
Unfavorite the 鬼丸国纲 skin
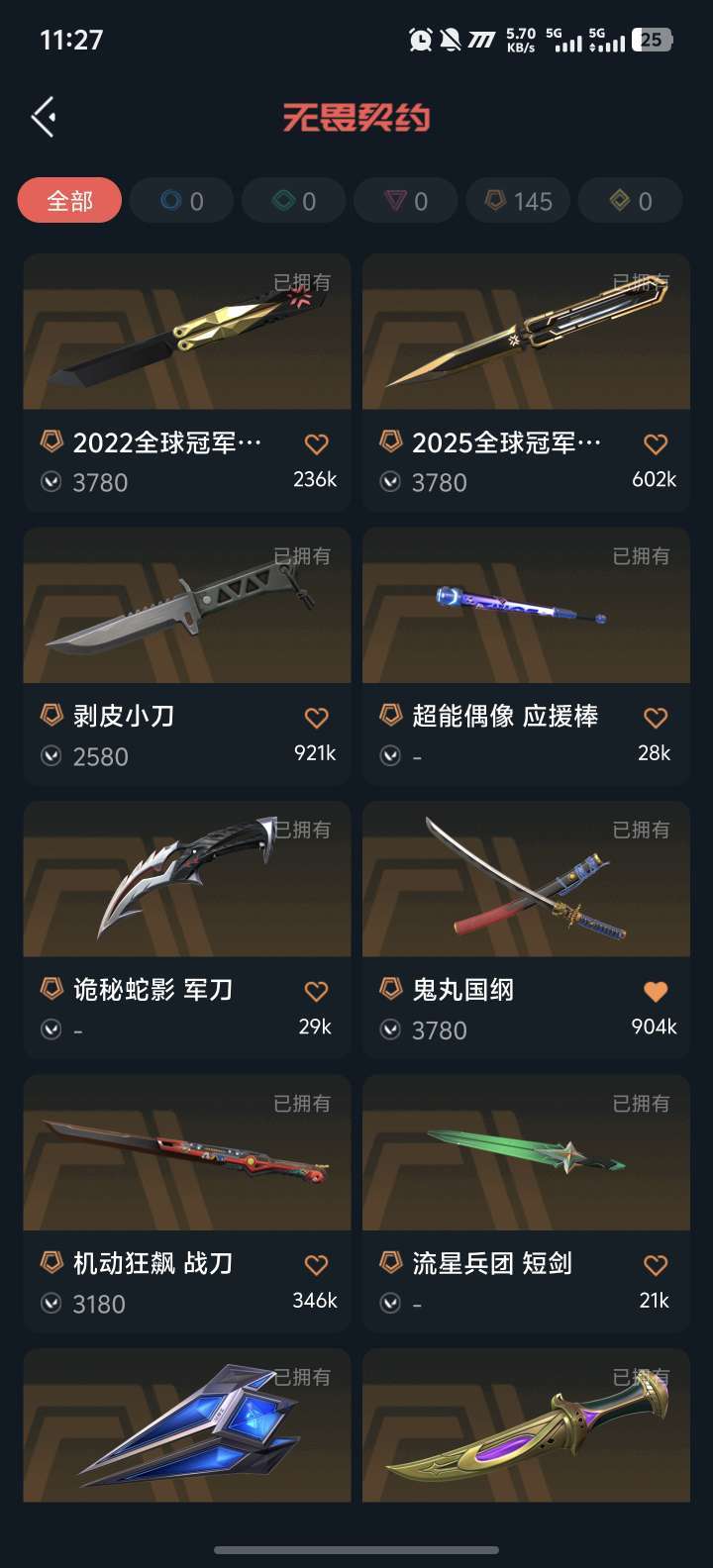656,991
